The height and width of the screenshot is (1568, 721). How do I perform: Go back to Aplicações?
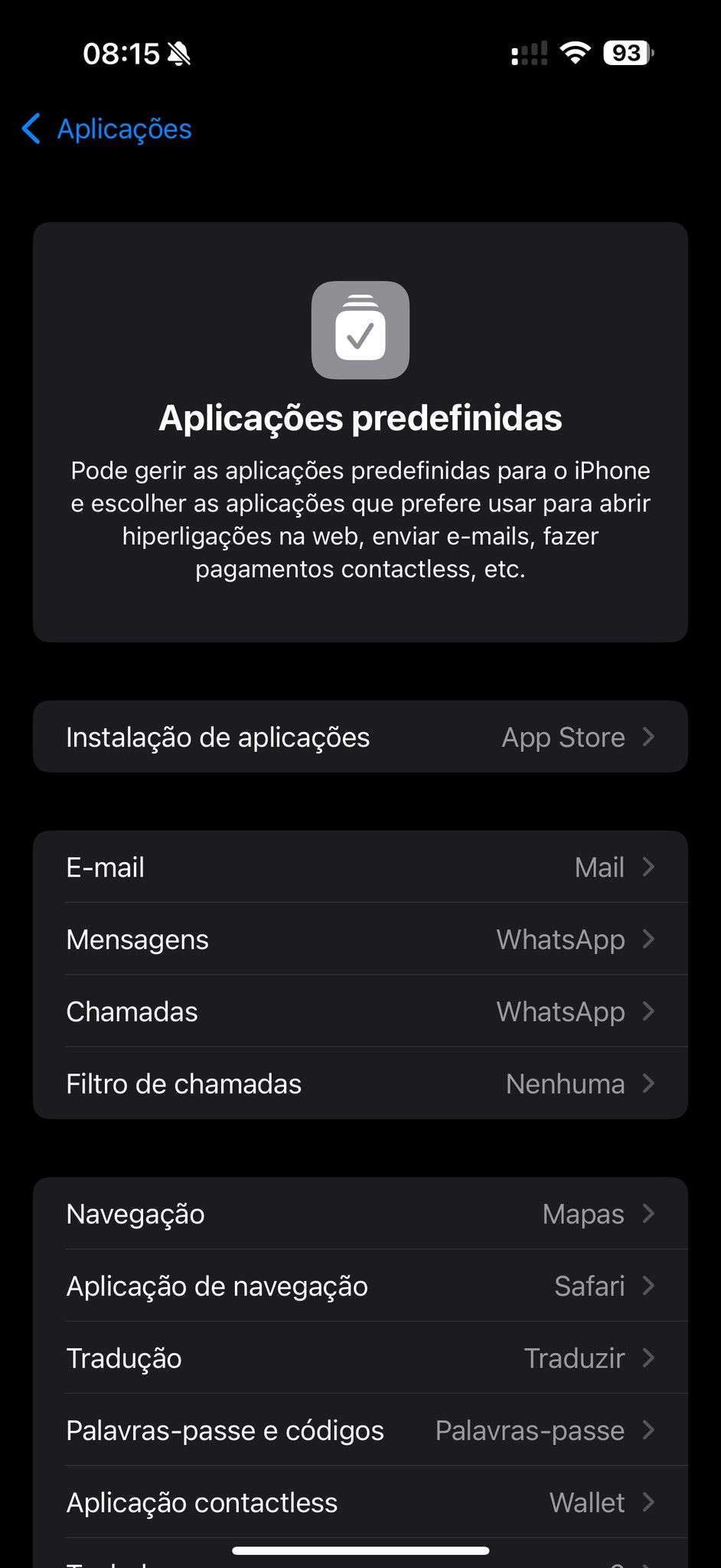click(107, 129)
